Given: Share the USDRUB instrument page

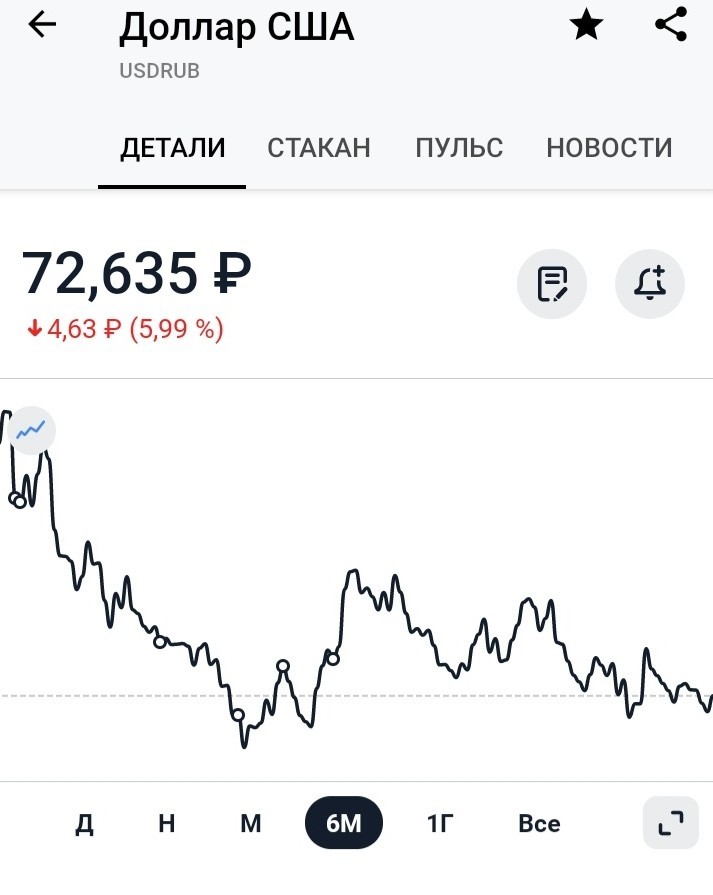Looking at the screenshot, I should pos(671,24).
